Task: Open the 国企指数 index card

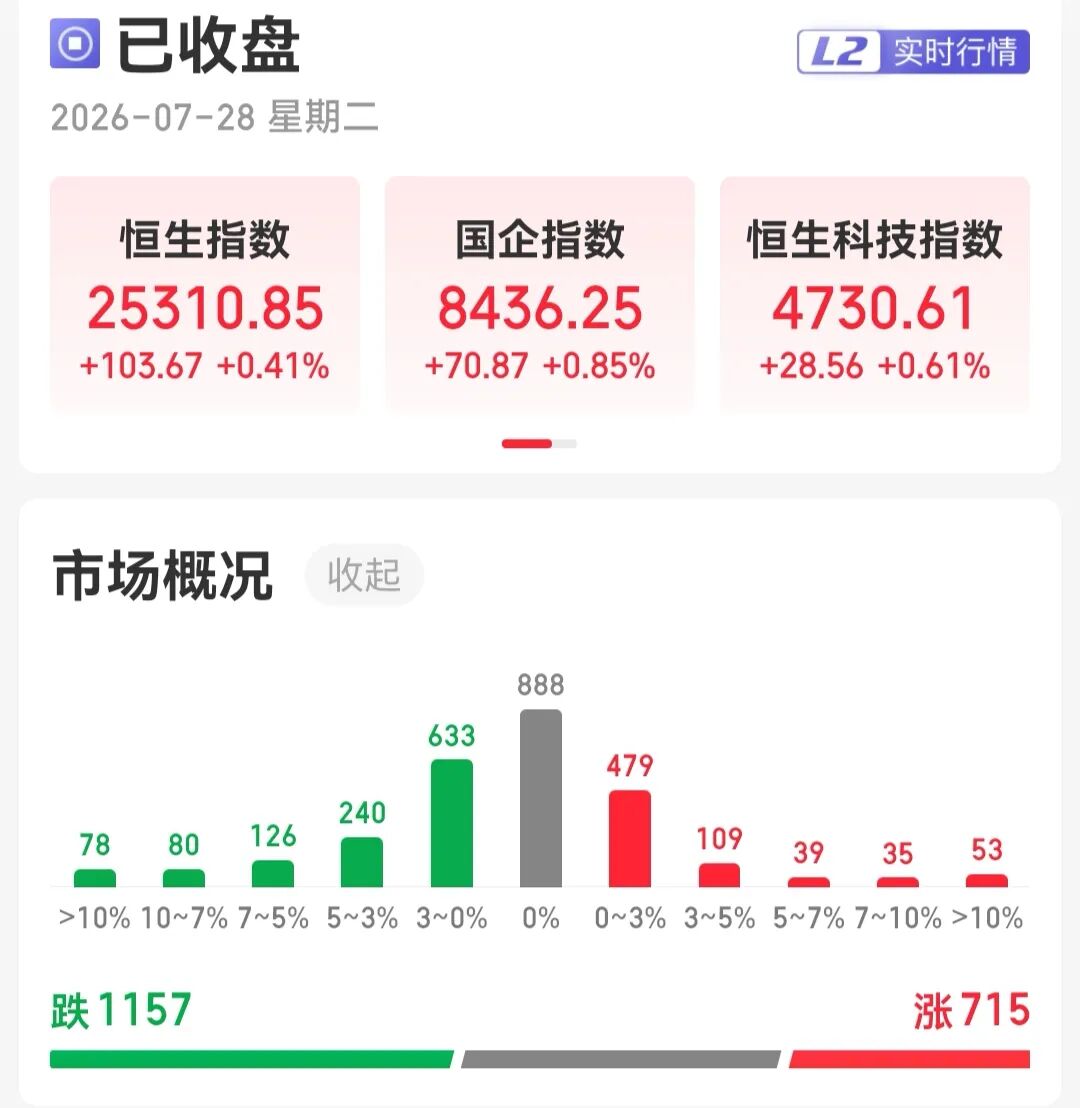Action: [x=540, y=294]
